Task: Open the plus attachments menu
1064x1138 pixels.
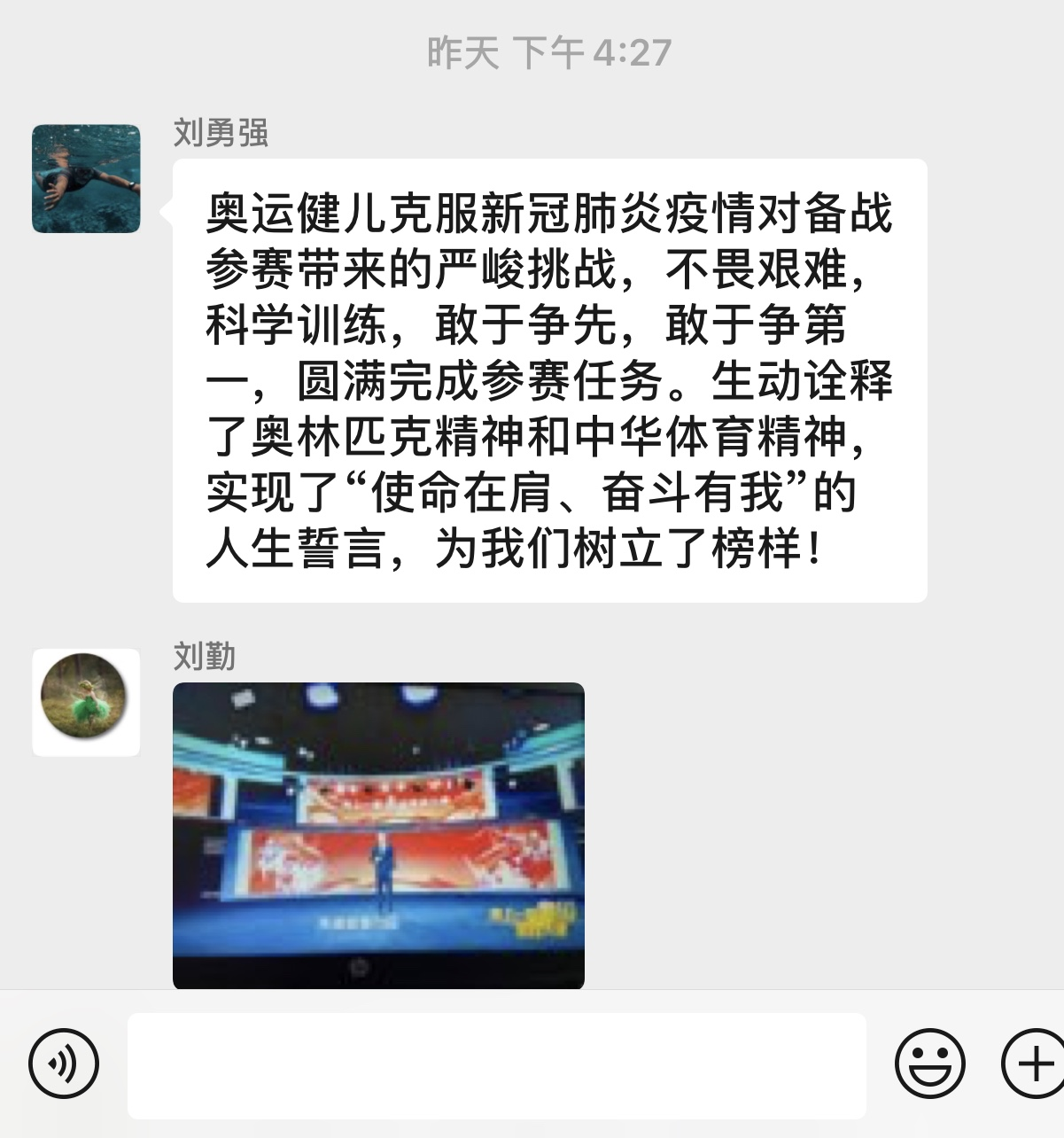Action: coord(1034,1064)
